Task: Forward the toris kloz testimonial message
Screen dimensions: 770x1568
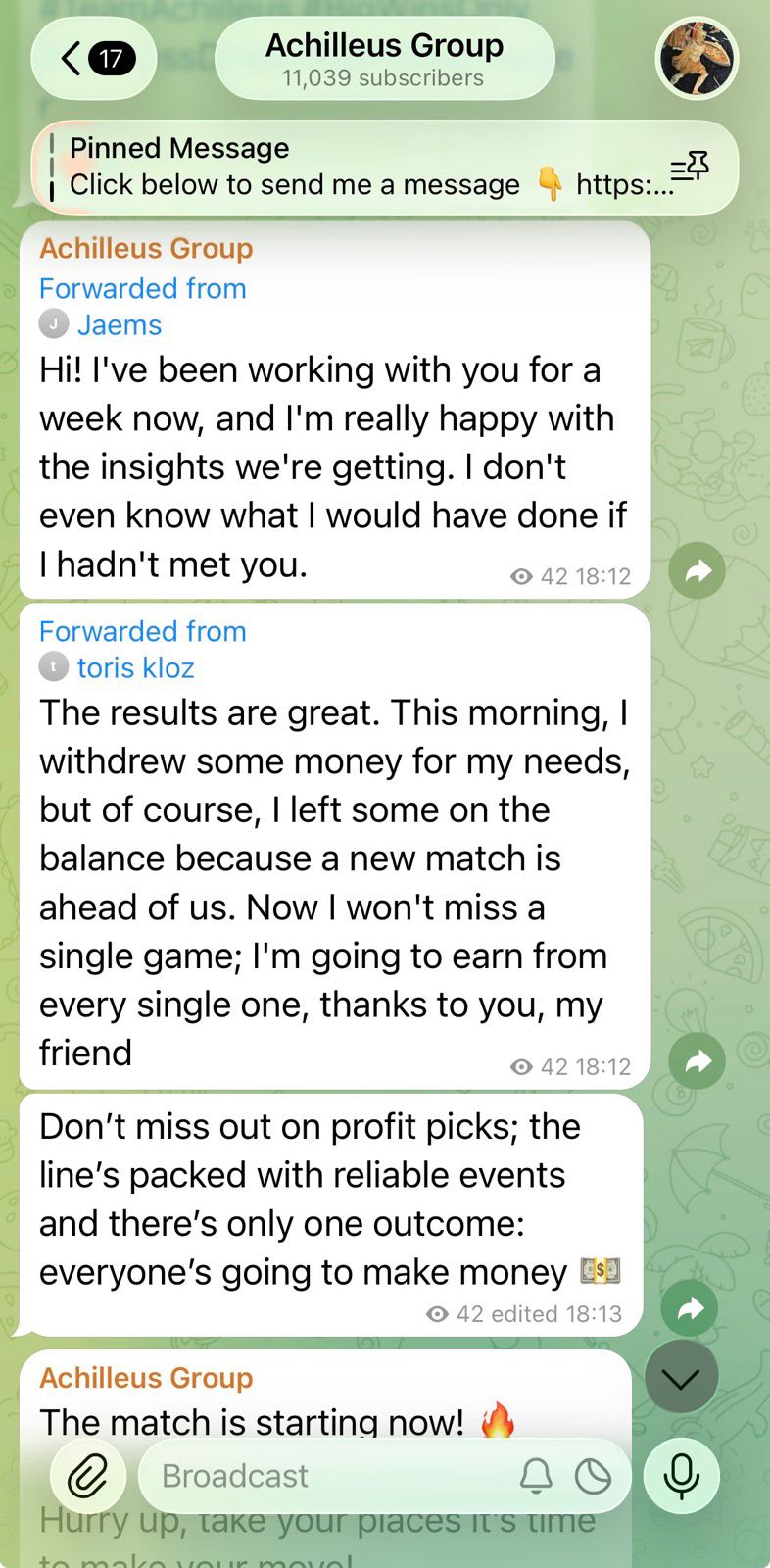Action: [x=697, y=1060]
